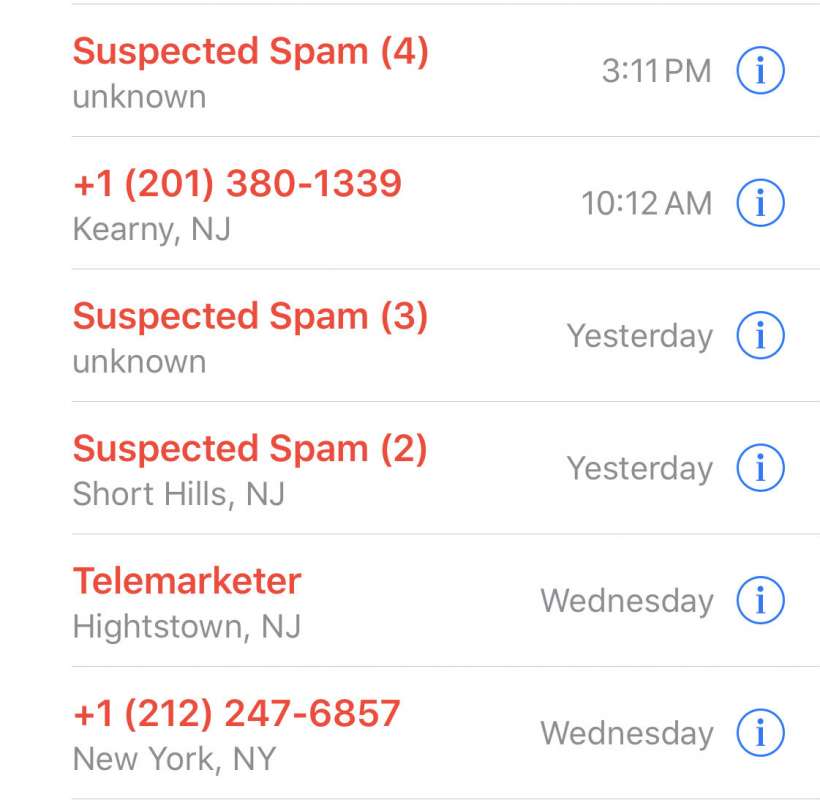This screenshot has height=800, width=820.
Task: View info for Suspected Spam (3) call
Action: coord(759,336)
